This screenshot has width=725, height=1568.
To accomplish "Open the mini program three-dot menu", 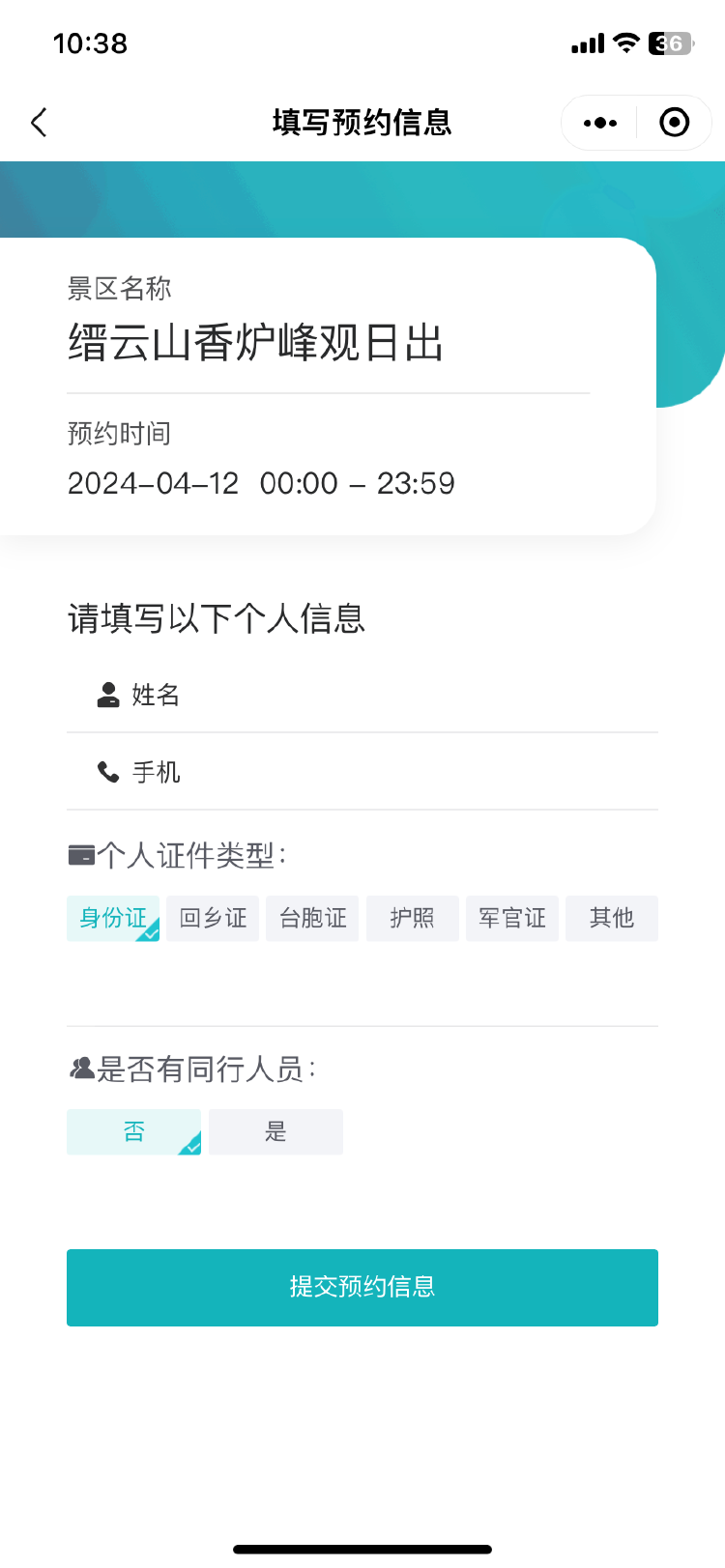I will 599,123.
